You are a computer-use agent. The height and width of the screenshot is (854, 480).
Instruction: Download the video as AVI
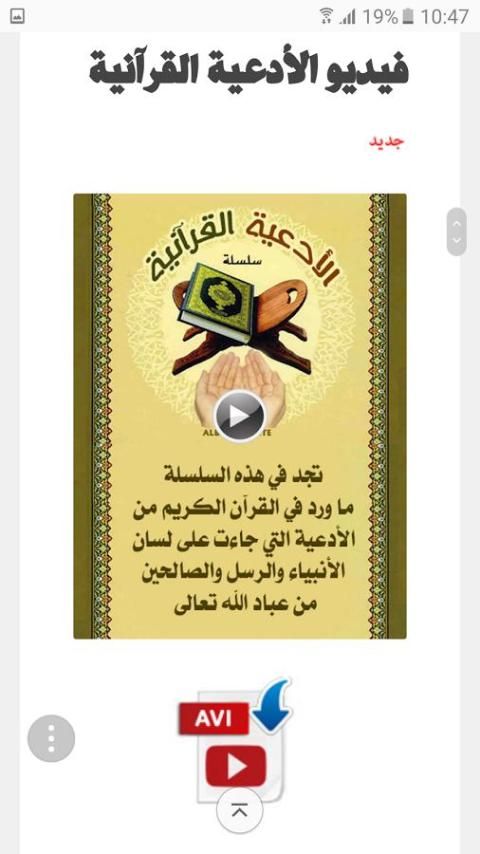click(x=235, y=739)
